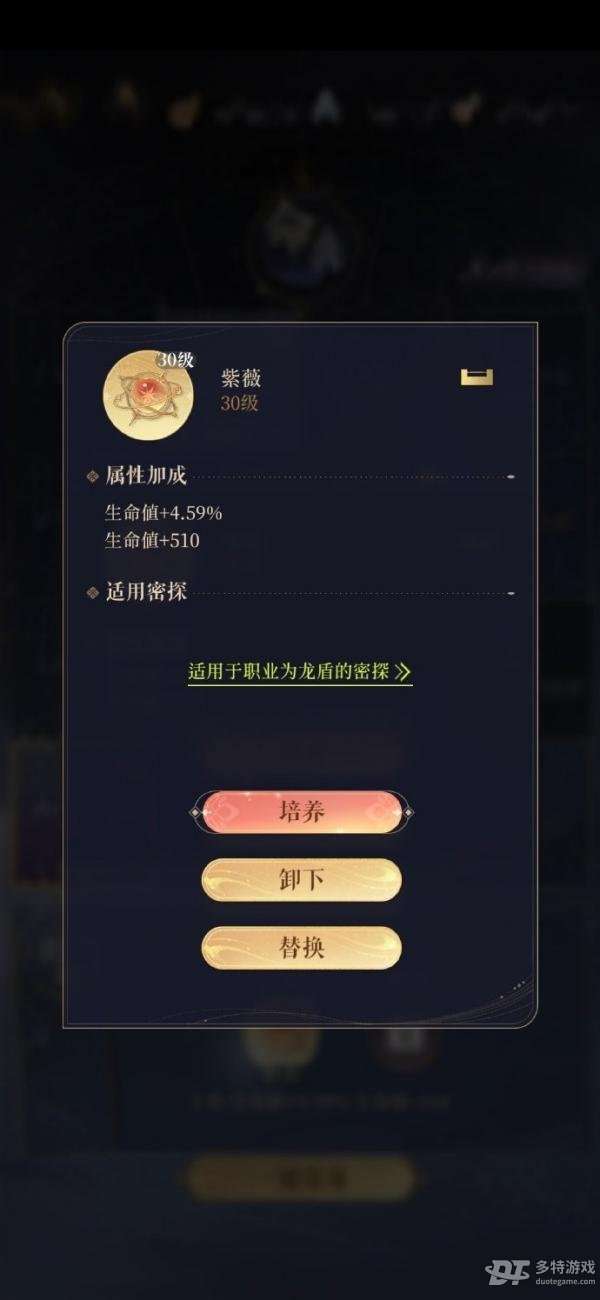Open the 适用于职业为龙盾的密探 link
The height and width of the screenshot is (1300, 600).
tap(299, 671)
